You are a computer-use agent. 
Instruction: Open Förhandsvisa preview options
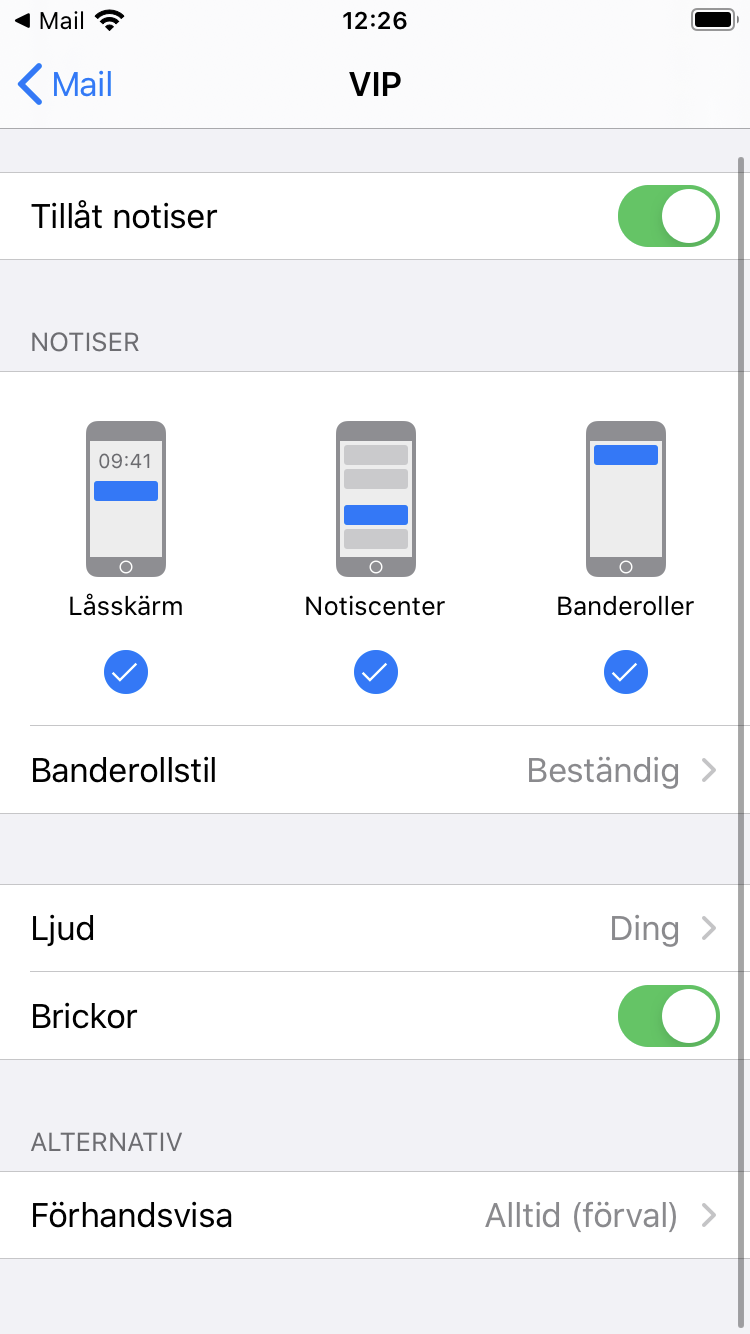pyautogui.click(x=375, y=1215)
